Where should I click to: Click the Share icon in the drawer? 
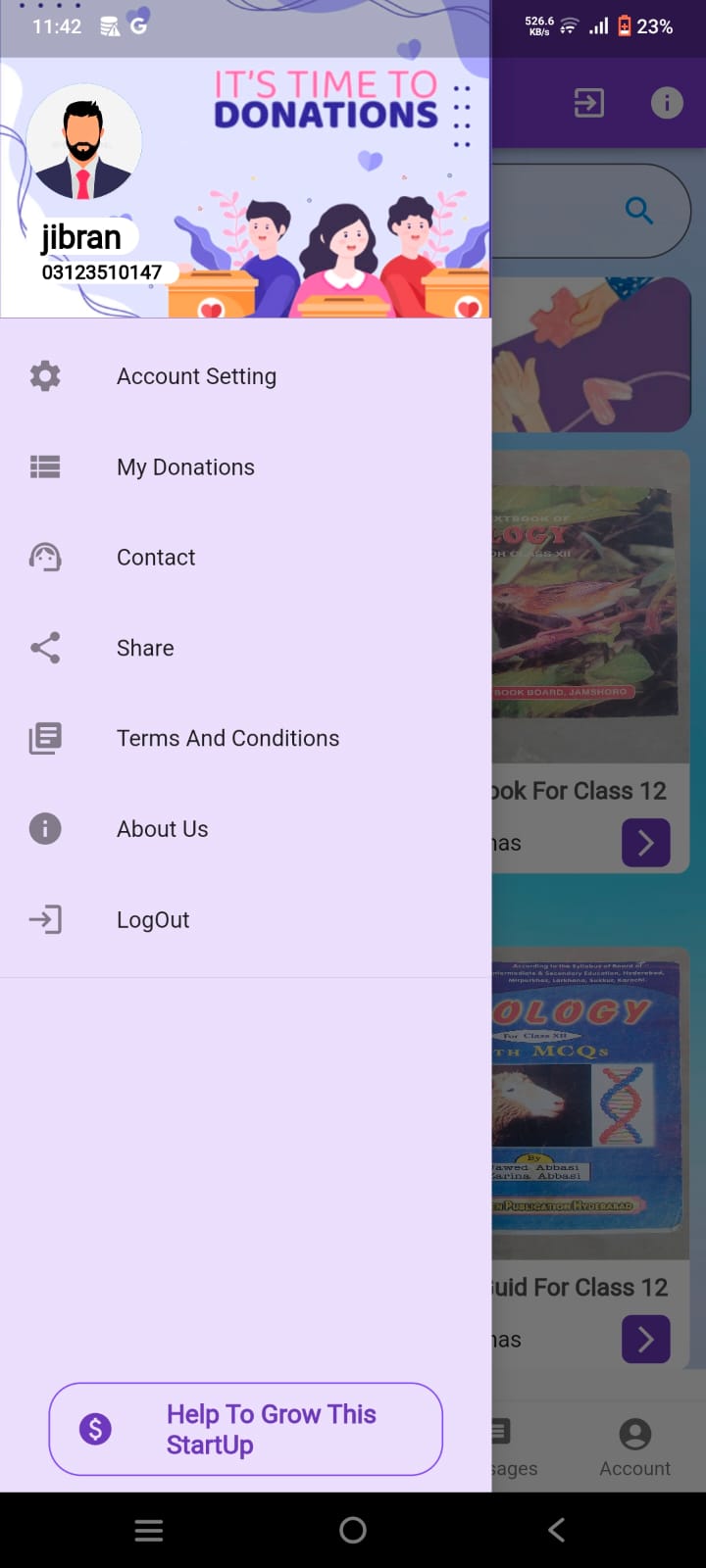coord(44,647)
